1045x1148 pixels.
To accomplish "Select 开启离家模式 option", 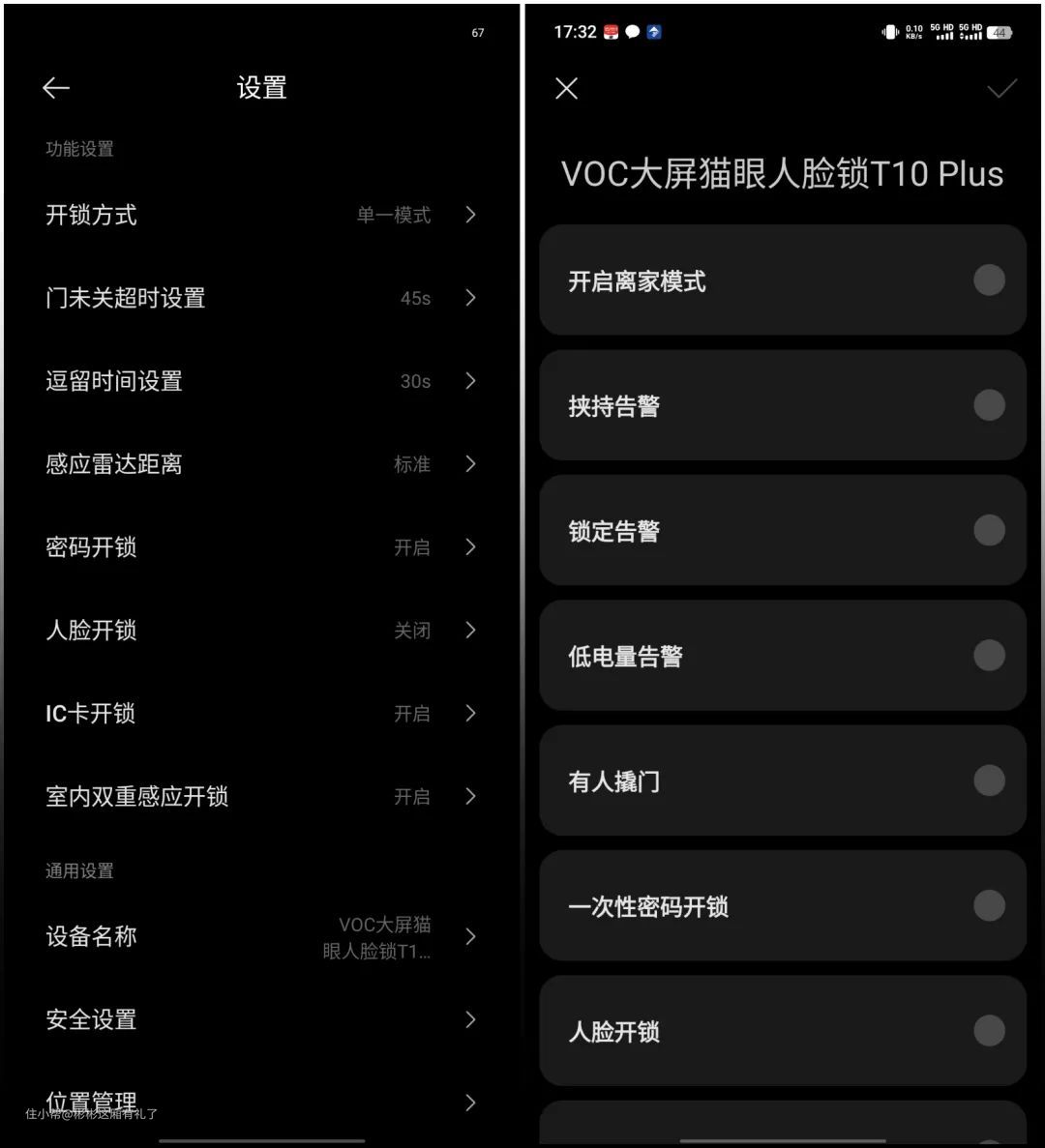I will coord(988,280).
